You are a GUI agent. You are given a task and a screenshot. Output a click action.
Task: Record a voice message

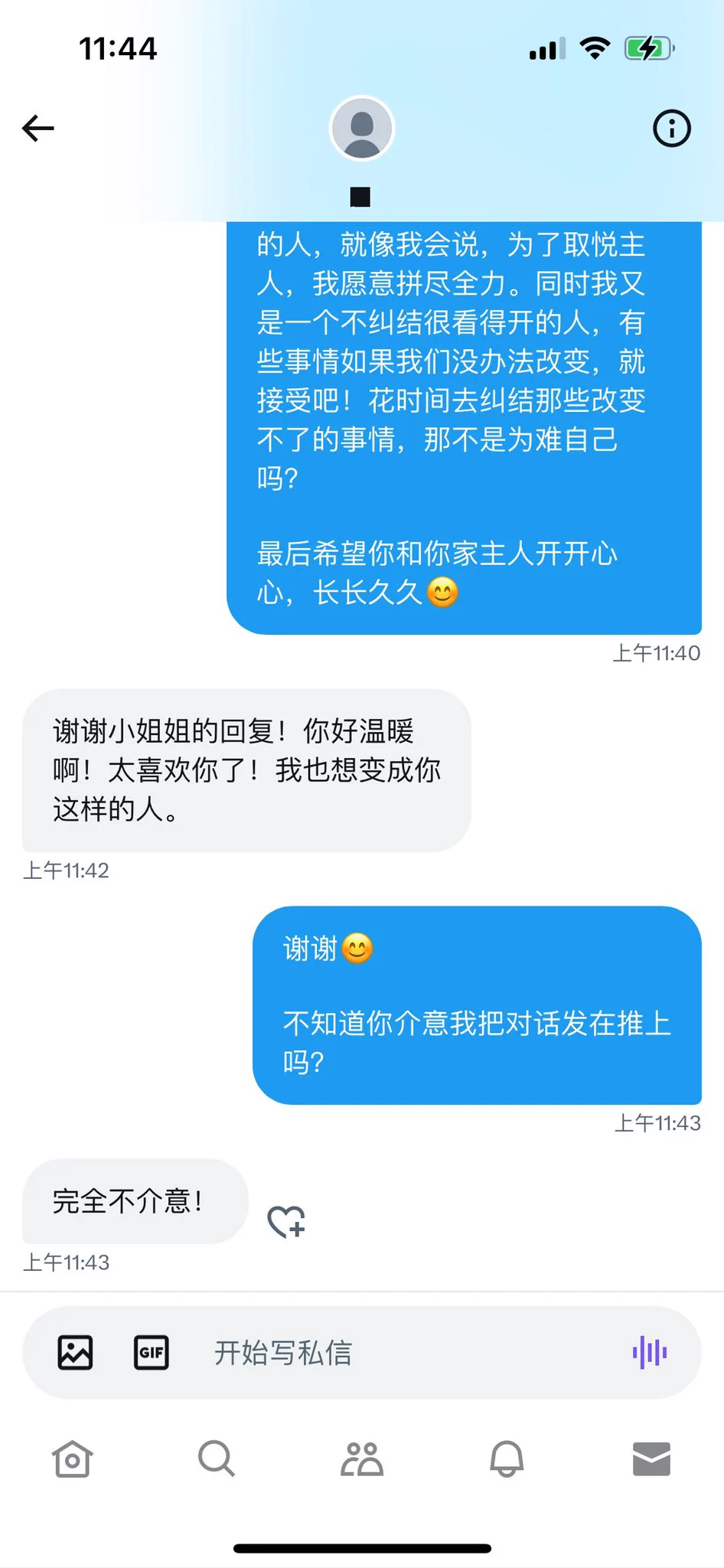tap(650, 1353)
